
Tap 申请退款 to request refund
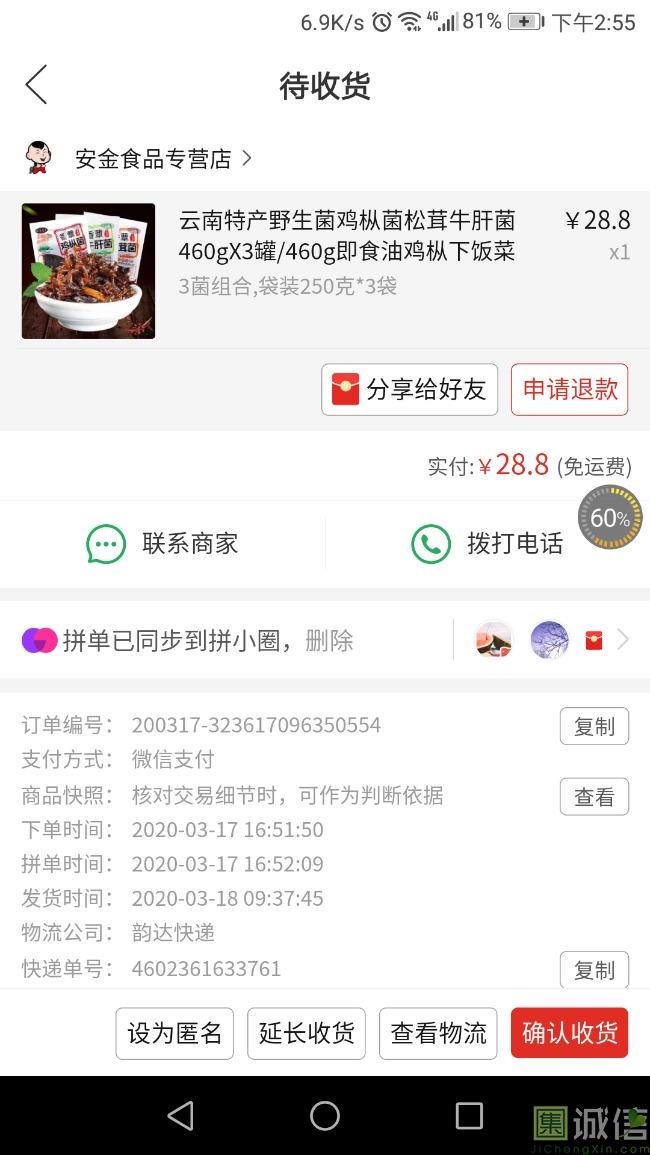pos(569,389)
